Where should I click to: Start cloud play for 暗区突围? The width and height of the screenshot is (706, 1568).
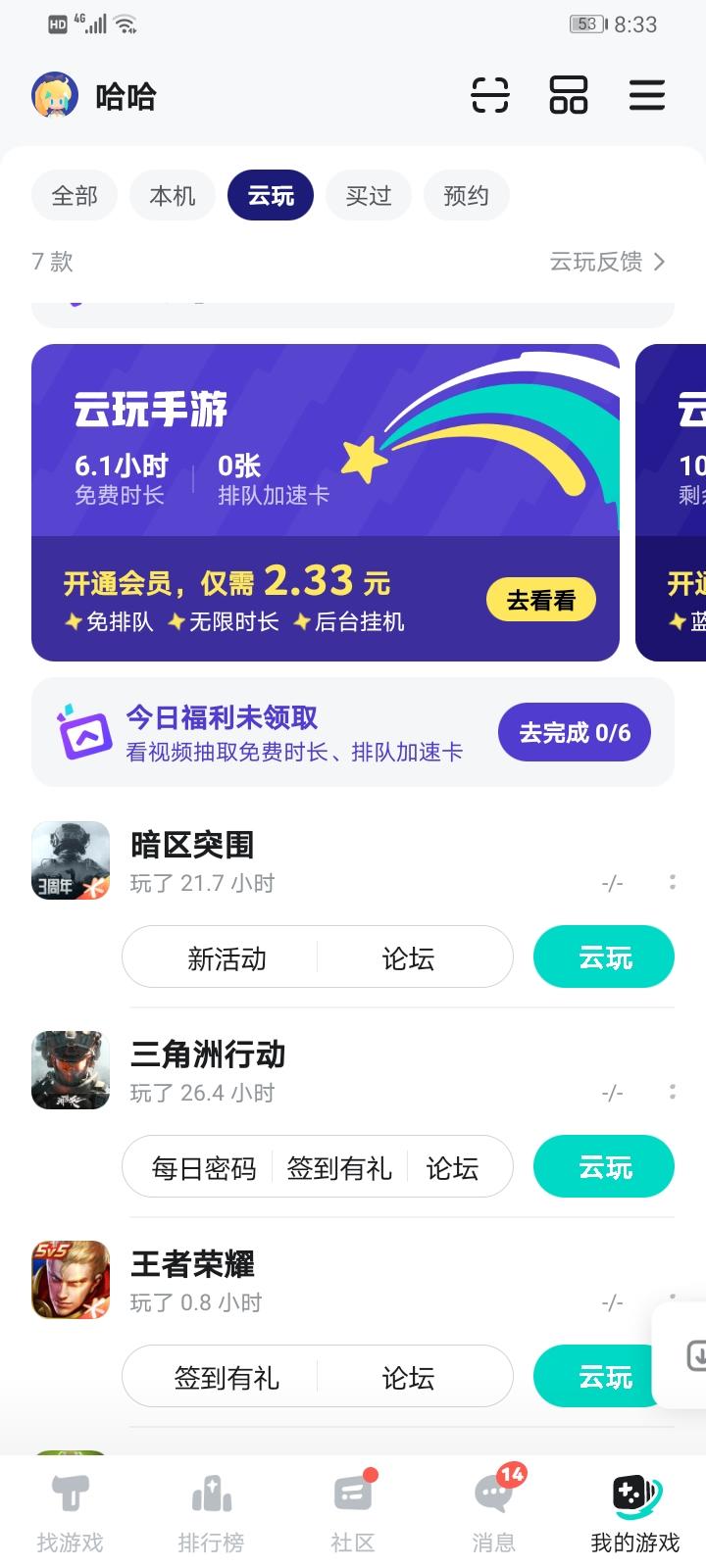pos(603,957)
